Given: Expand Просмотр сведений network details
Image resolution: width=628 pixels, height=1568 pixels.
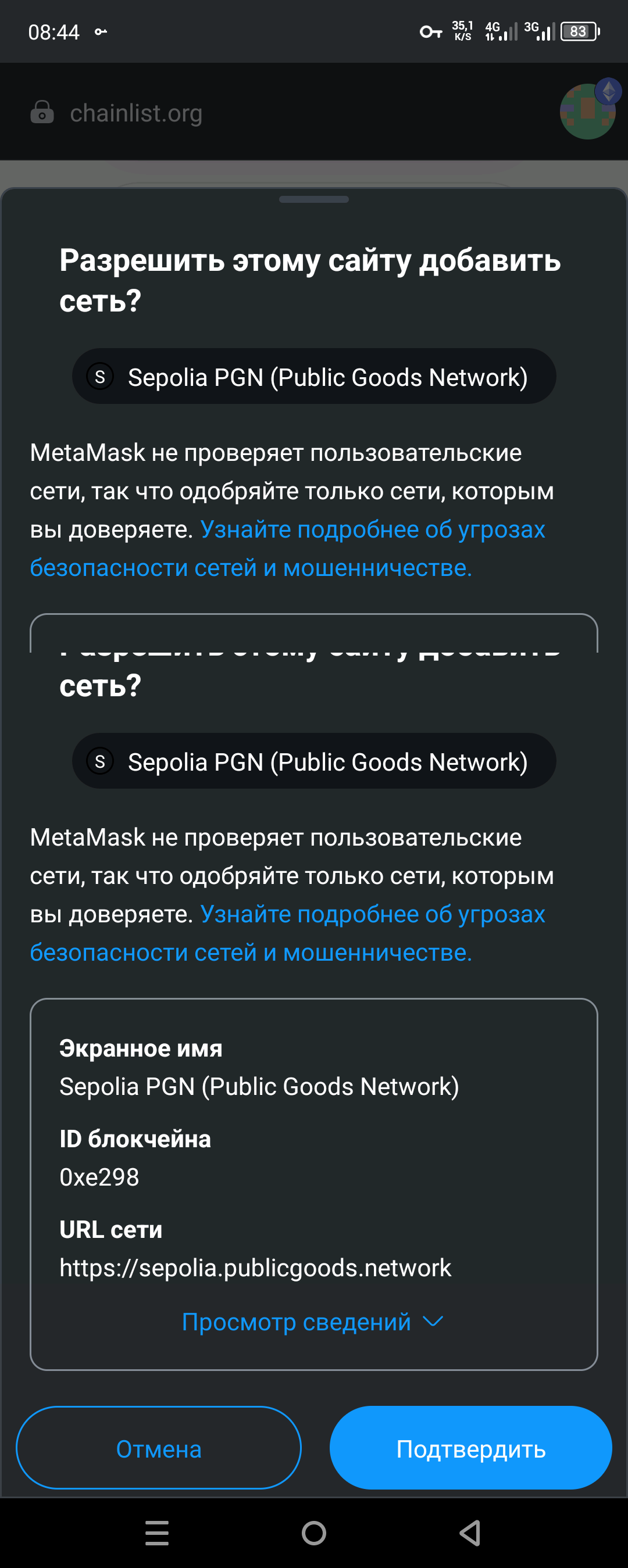Looking at the screenshot, I should pos(312,1322).
